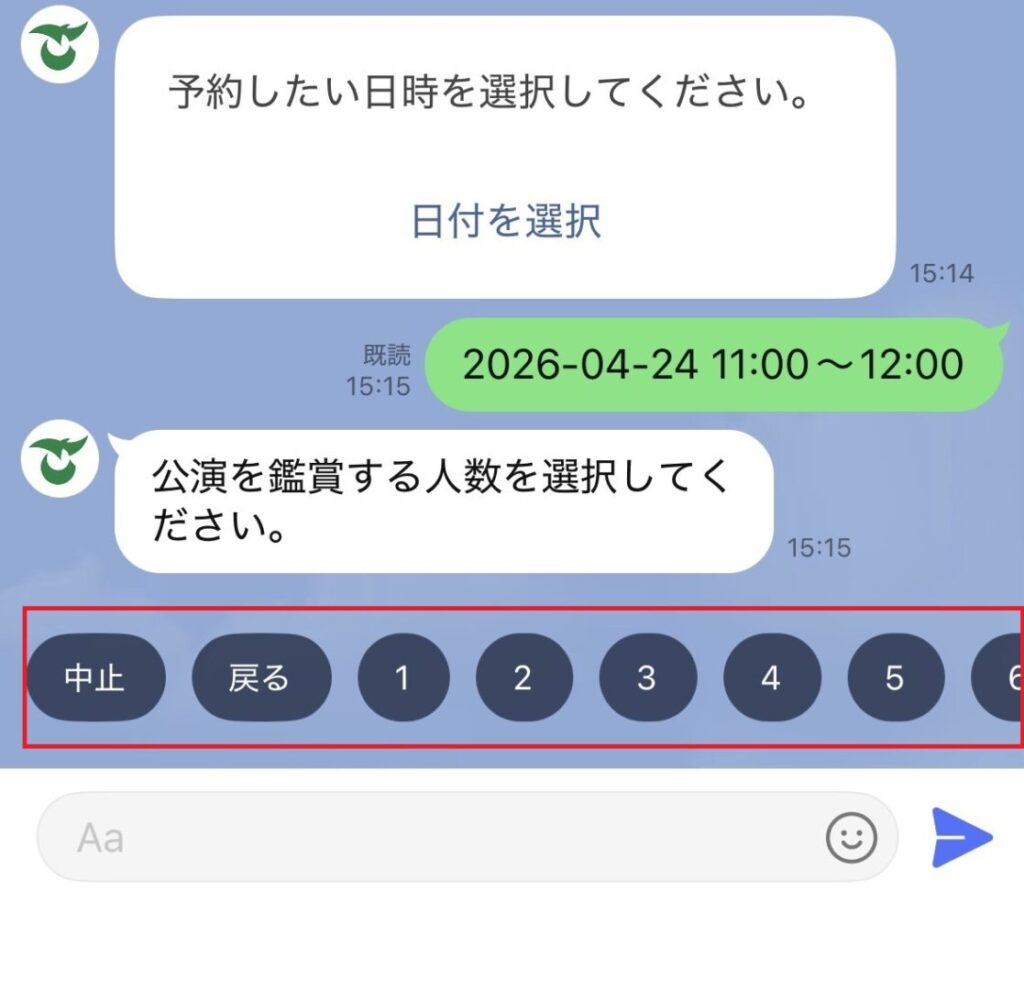Pick the 3 quick reply chip
Viewport: 1024px width, 990px height.
click(x=647, y=678)
